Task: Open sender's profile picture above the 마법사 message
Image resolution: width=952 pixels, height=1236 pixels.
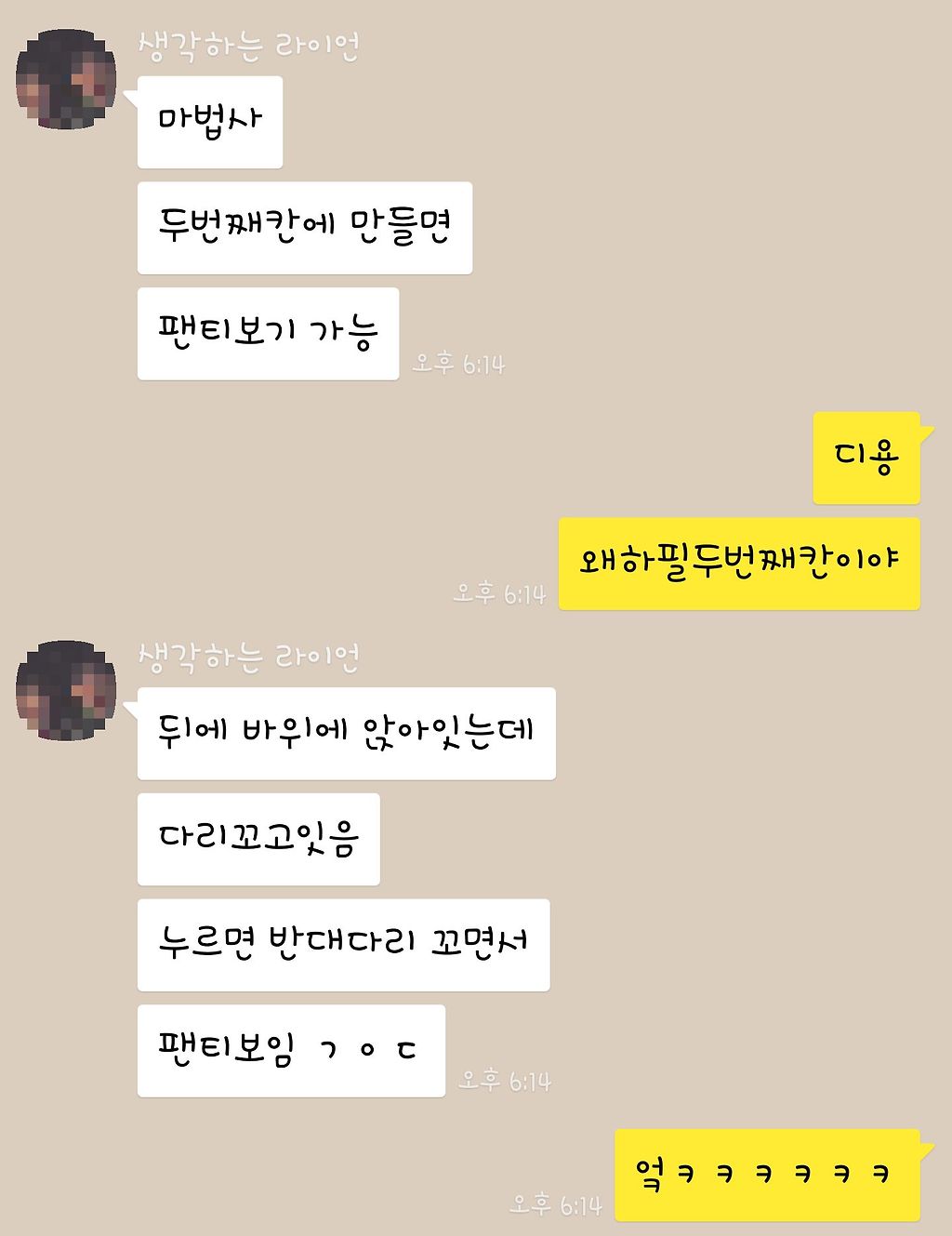Action: (66, 79)
